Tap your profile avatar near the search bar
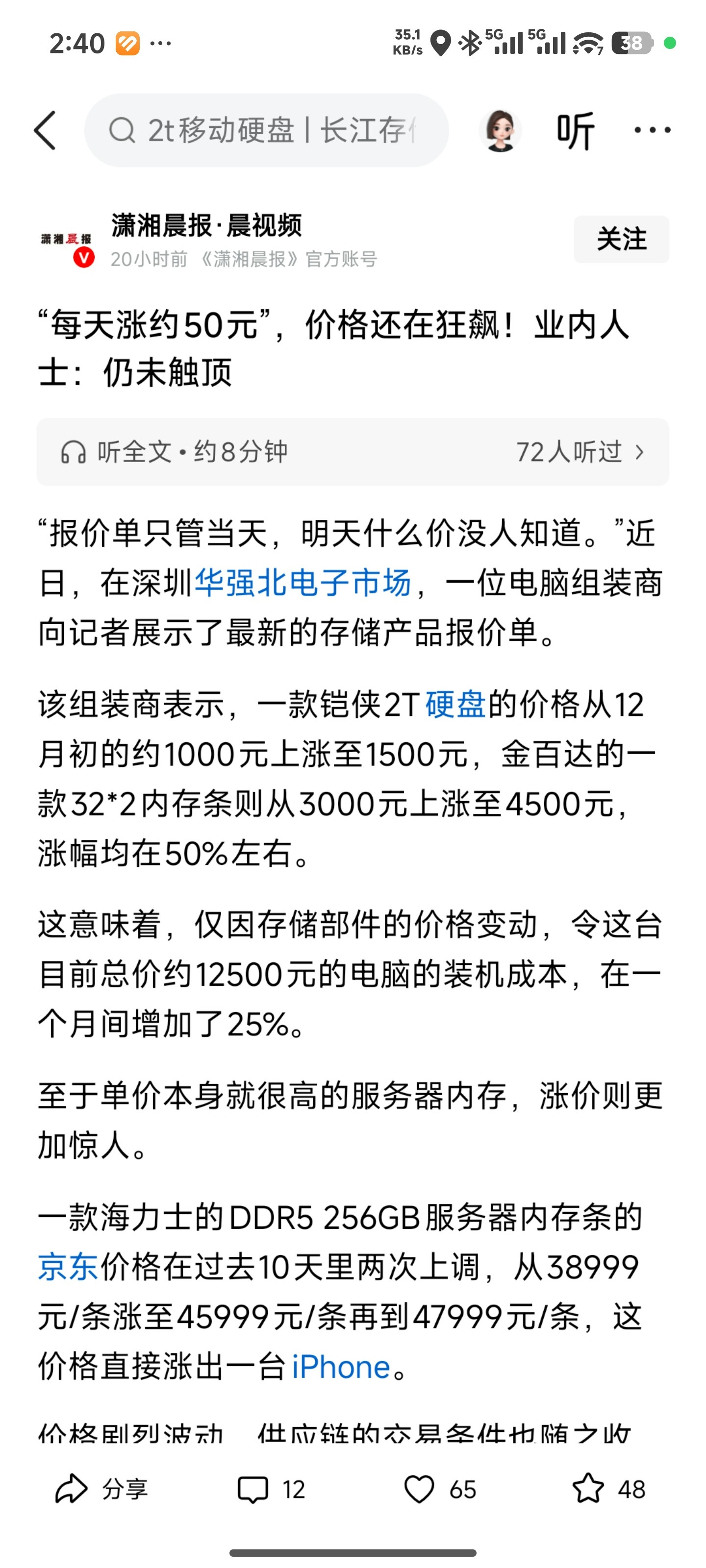This screenshot has height=1568, width=706. (501, 130)
